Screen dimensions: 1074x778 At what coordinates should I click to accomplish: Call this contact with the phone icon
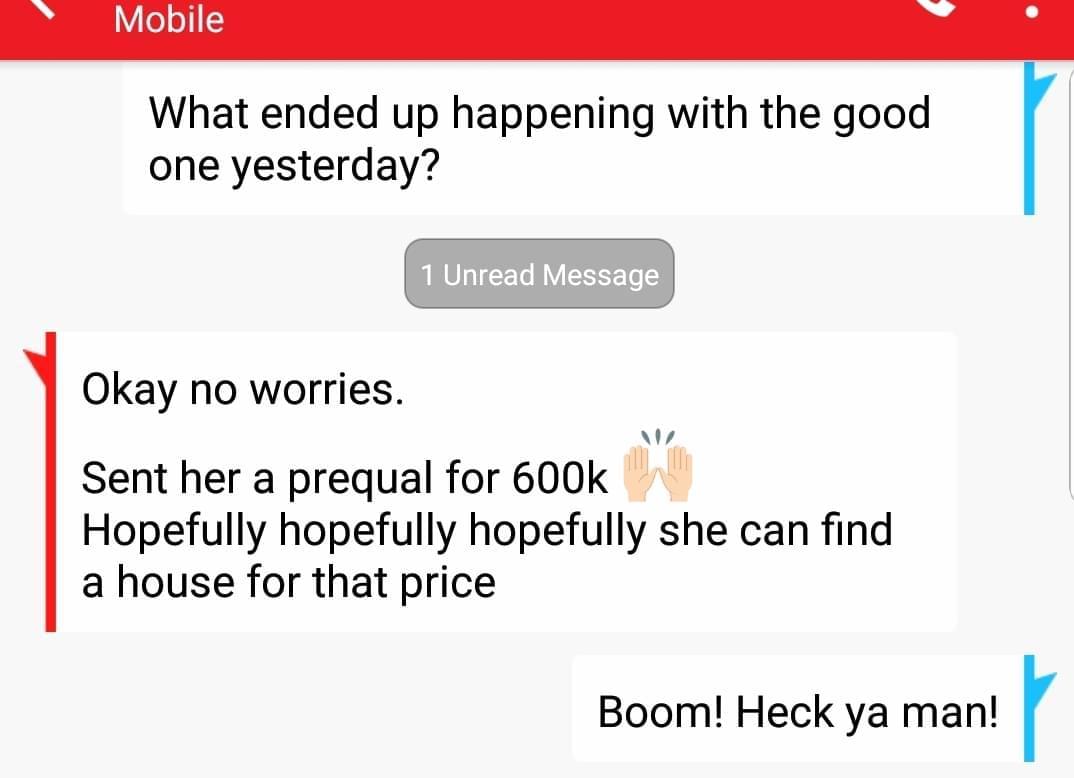click(x=937, y=8)
